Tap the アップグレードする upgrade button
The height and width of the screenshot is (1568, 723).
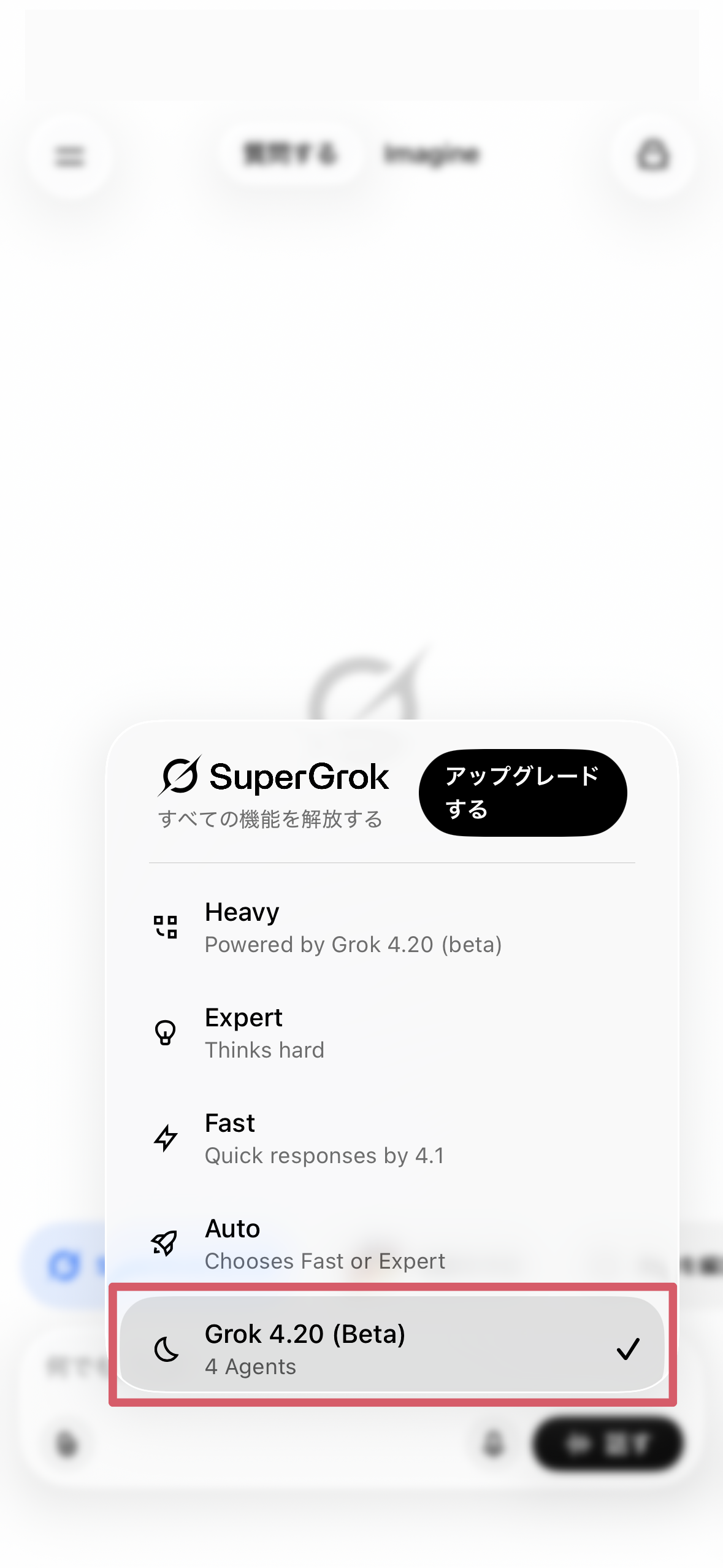pos(522,792)
